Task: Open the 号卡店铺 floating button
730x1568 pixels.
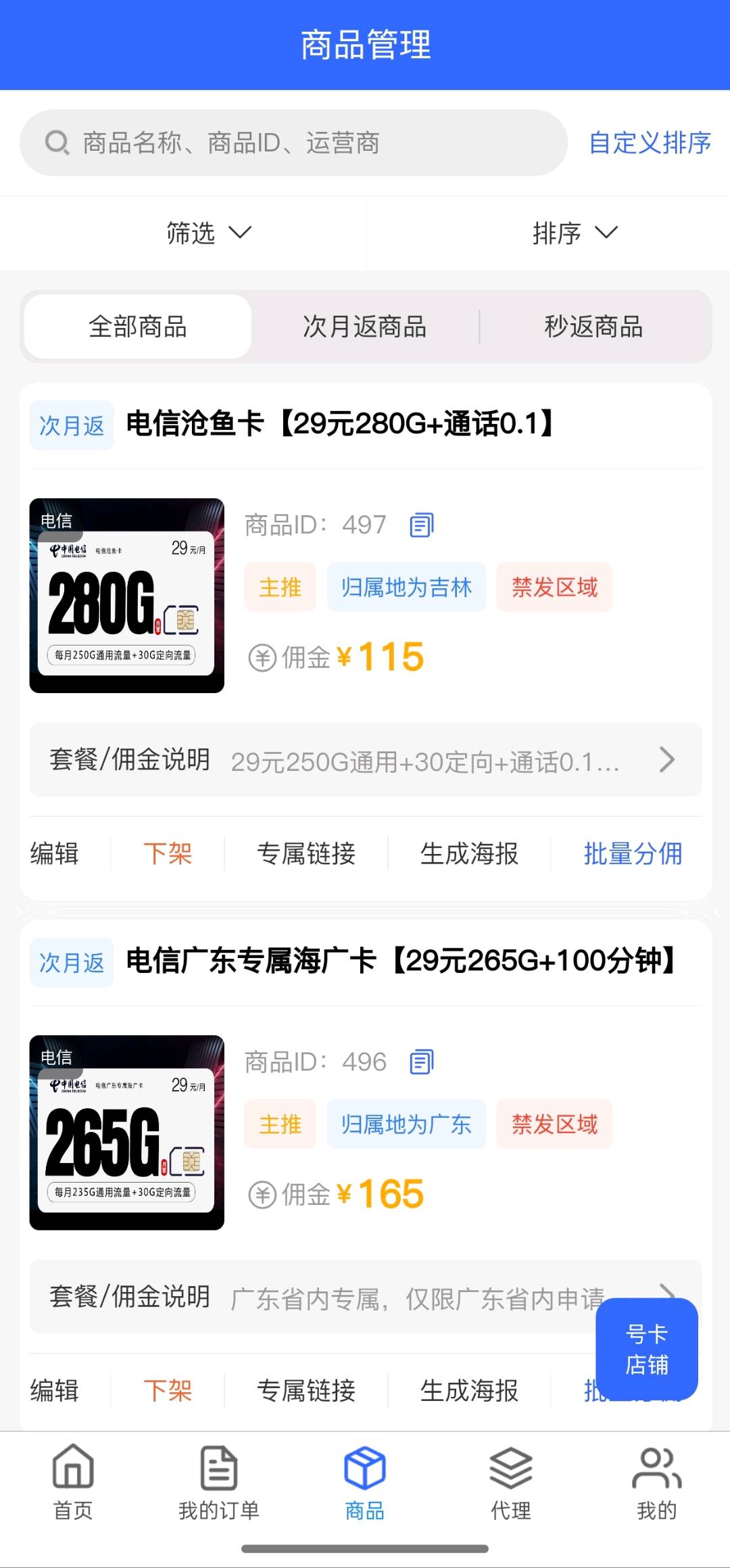Action: (647, 1349)
